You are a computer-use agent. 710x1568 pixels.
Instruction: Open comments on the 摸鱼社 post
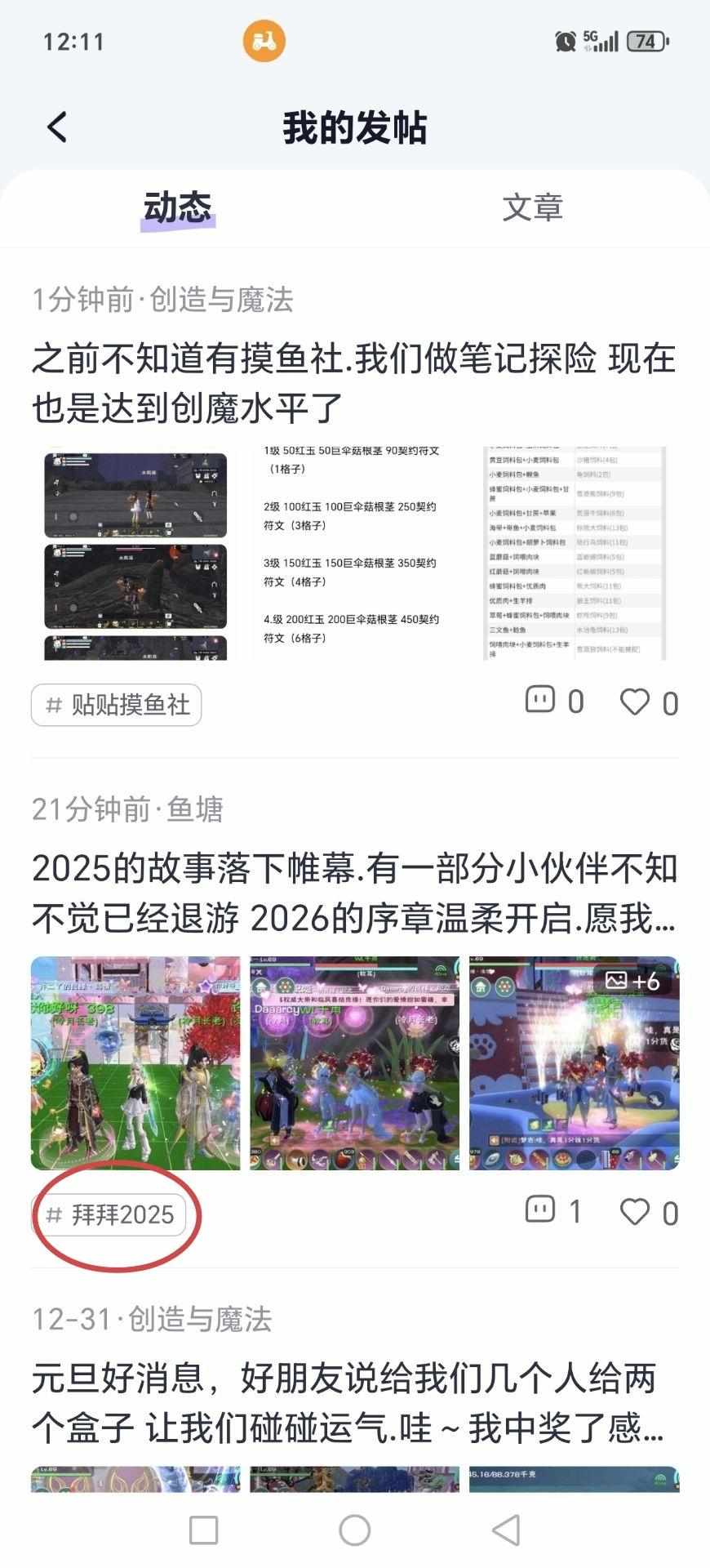[x=554, y=702]
